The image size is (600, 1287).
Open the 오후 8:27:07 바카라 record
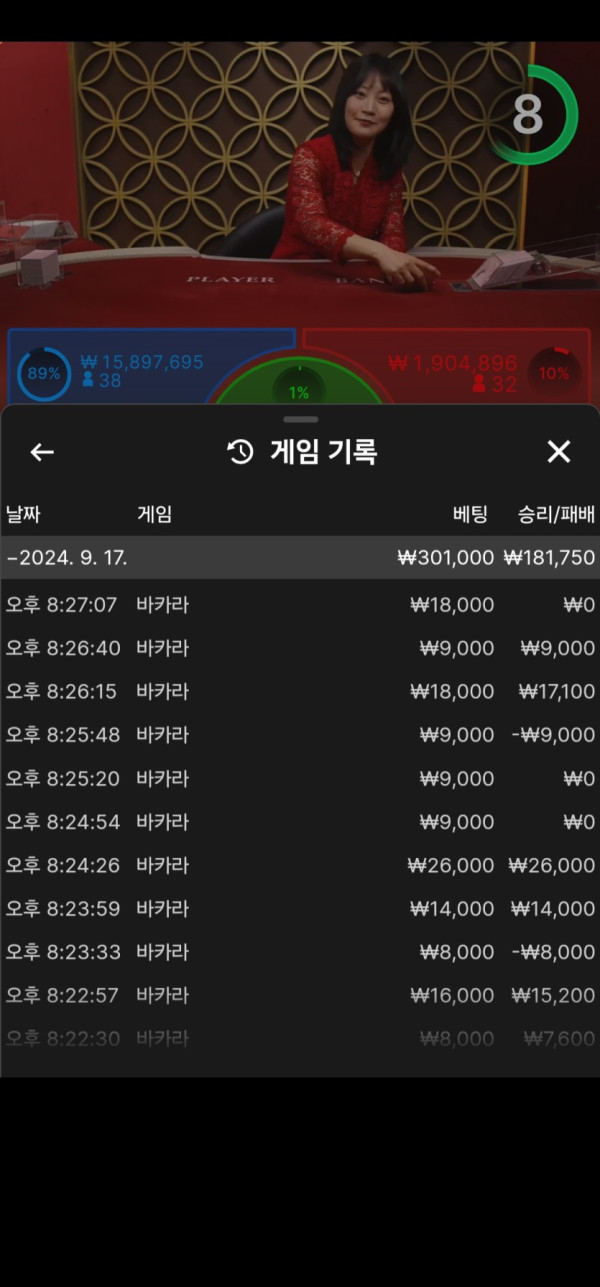click(x=300, y=605)
